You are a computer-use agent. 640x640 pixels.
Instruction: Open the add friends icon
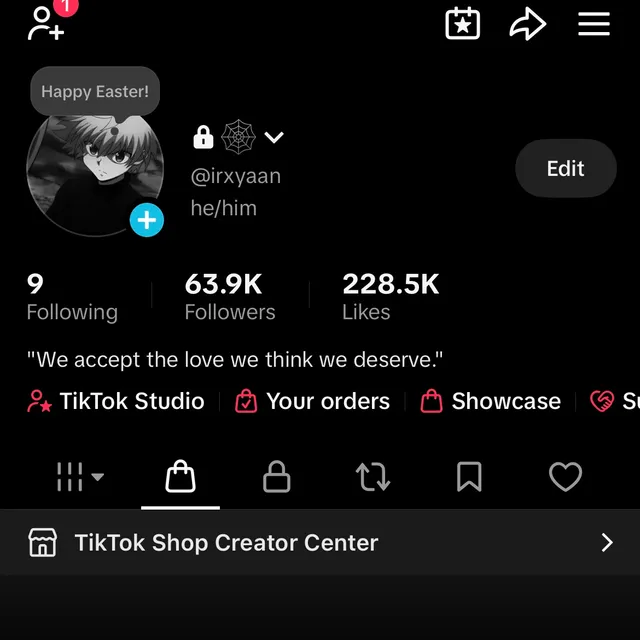pos(46,23)
